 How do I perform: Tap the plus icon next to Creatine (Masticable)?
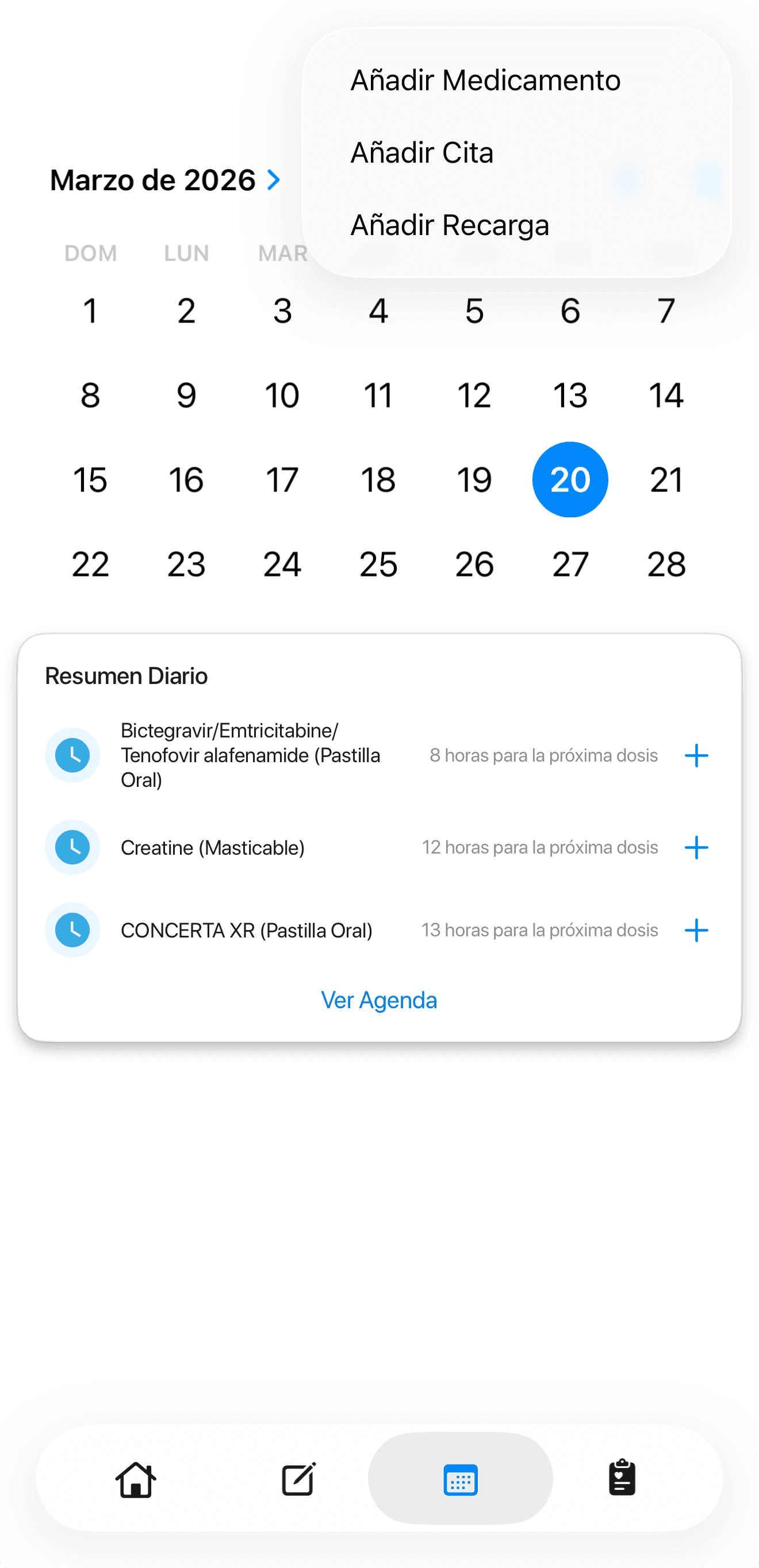696,847
